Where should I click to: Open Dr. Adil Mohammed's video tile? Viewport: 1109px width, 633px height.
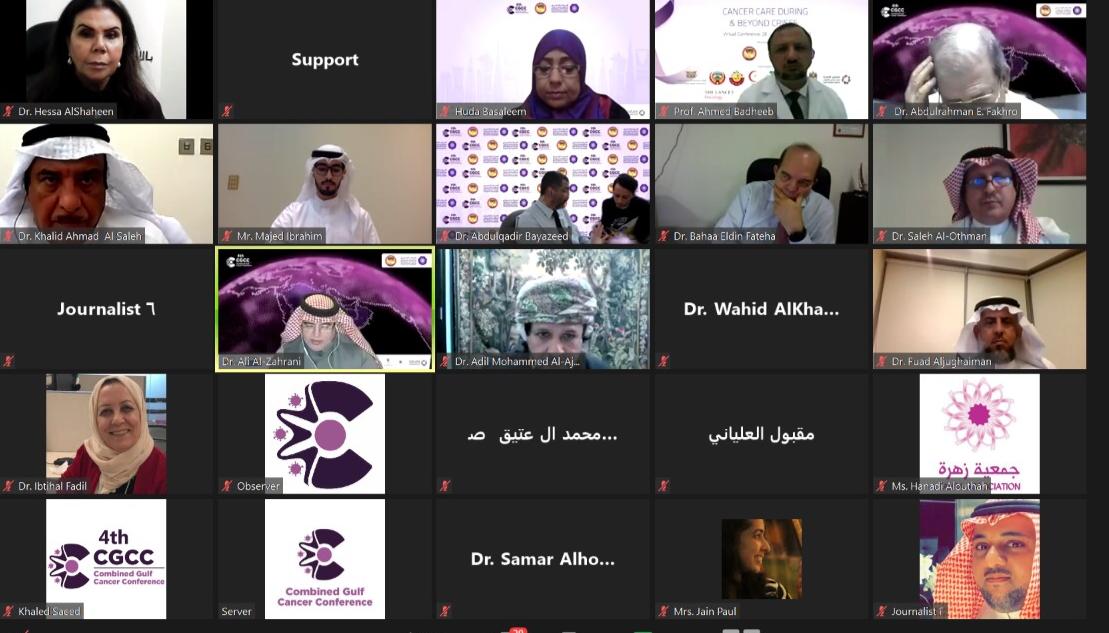[543, 309]
